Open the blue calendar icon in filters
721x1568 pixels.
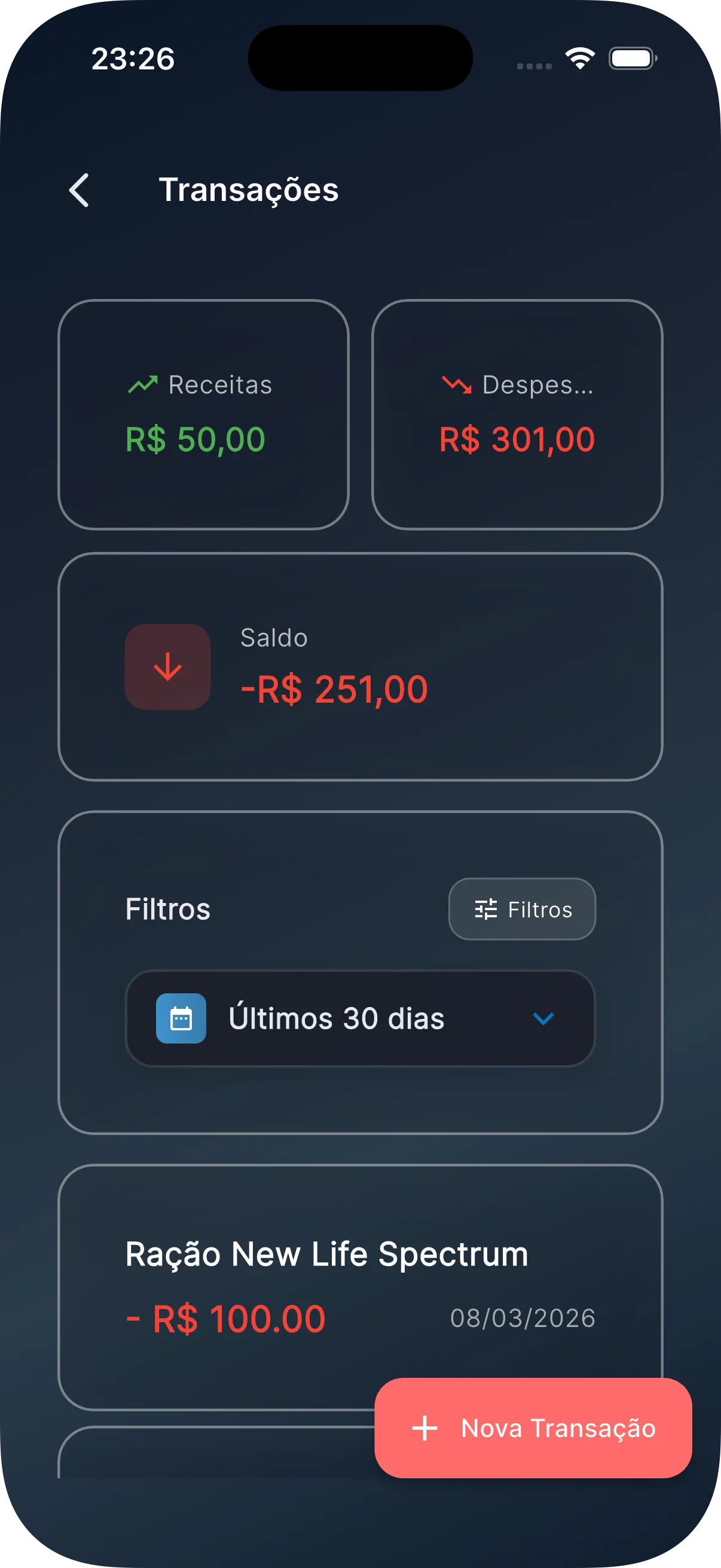tap(181, 1018)
